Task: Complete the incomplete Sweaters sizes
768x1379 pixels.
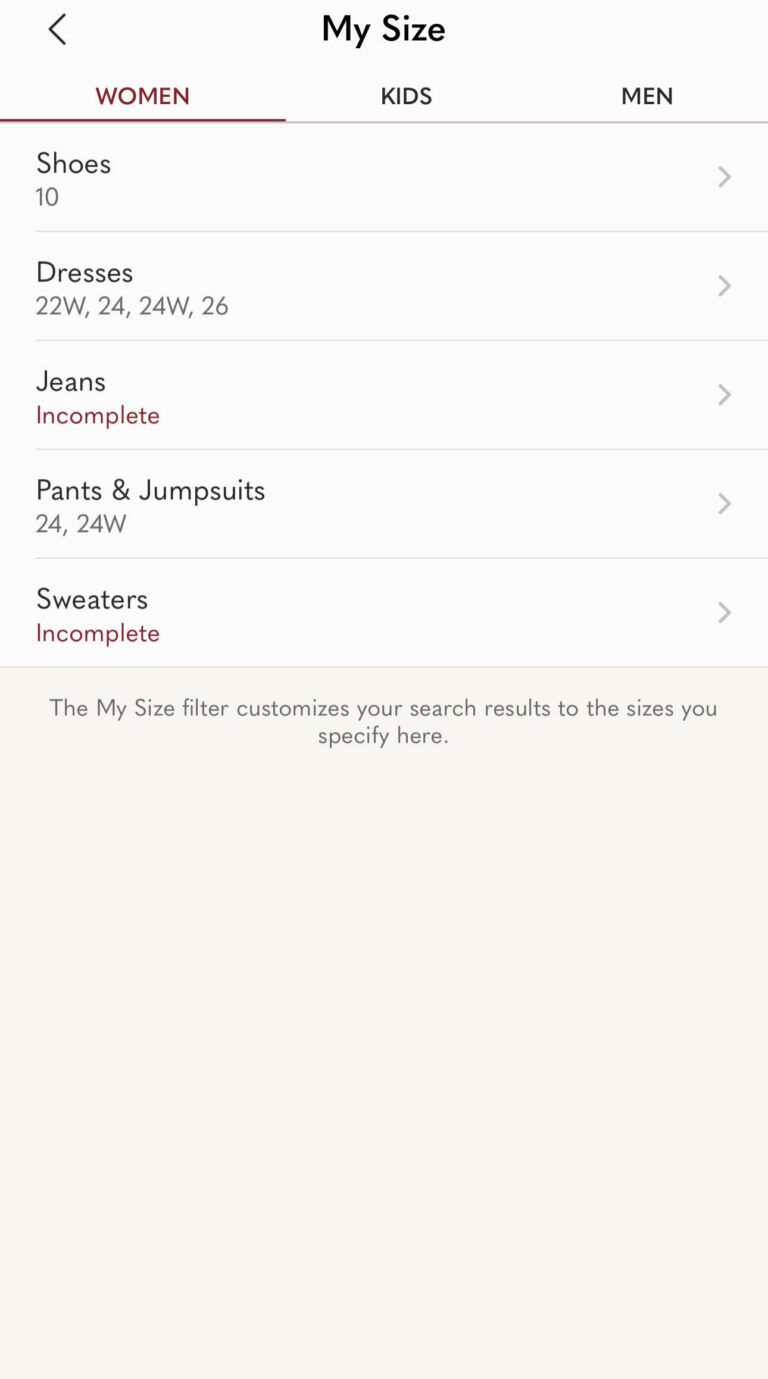Action: coord(384,613)
